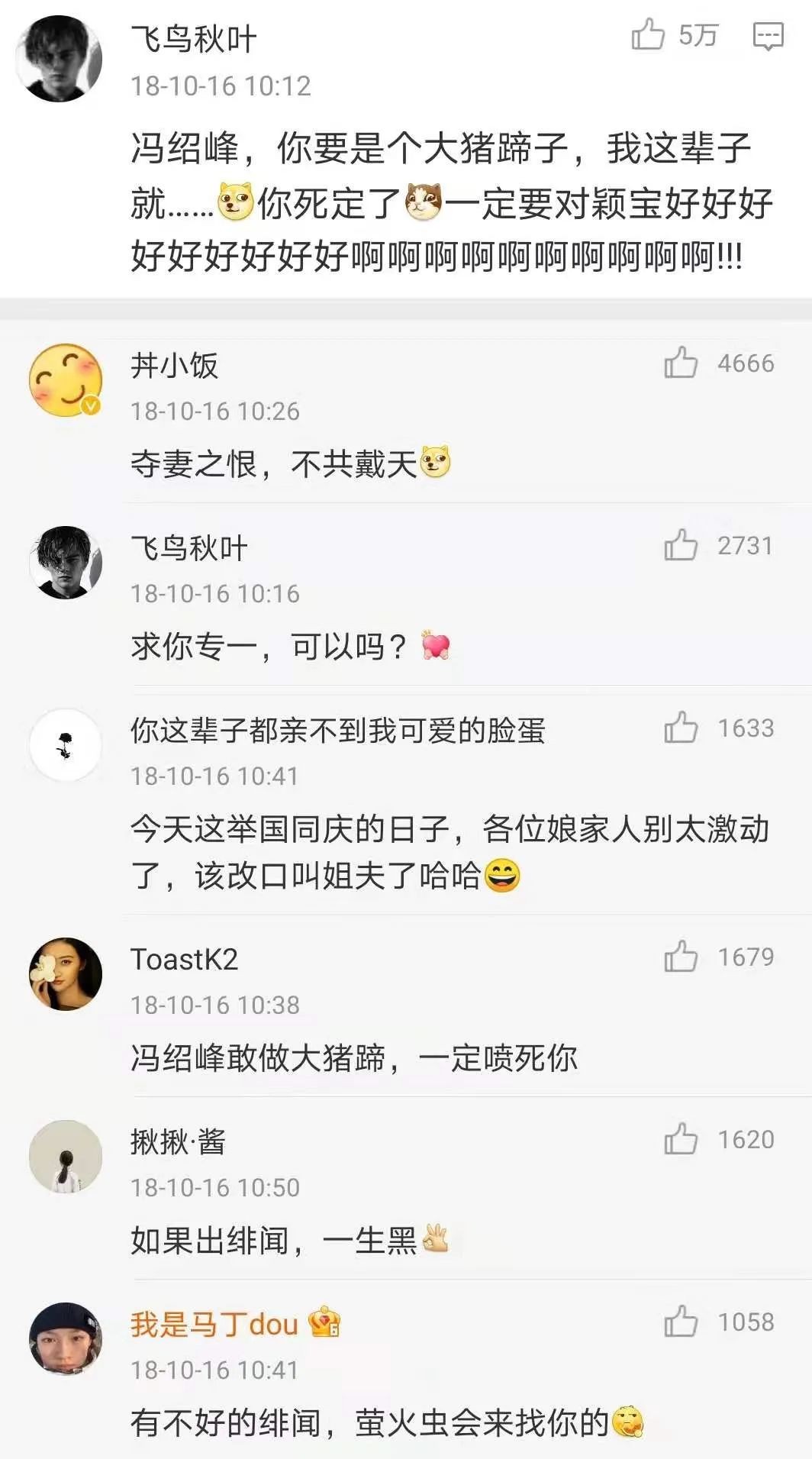812x1459 pixels.
Task: Like 我是马丁dou's comment
Action: coord(681,1321)
